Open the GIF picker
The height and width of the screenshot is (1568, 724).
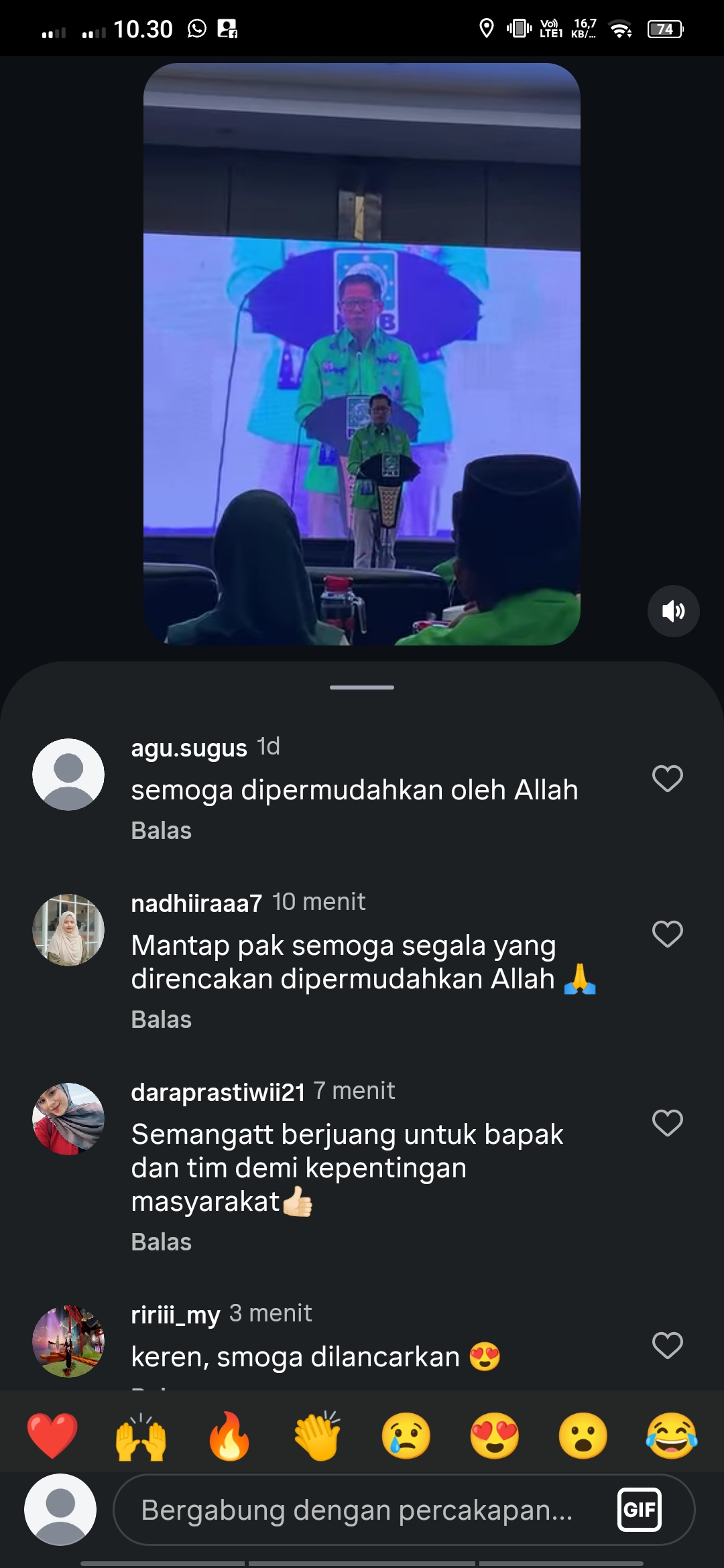pos(639,1510)
